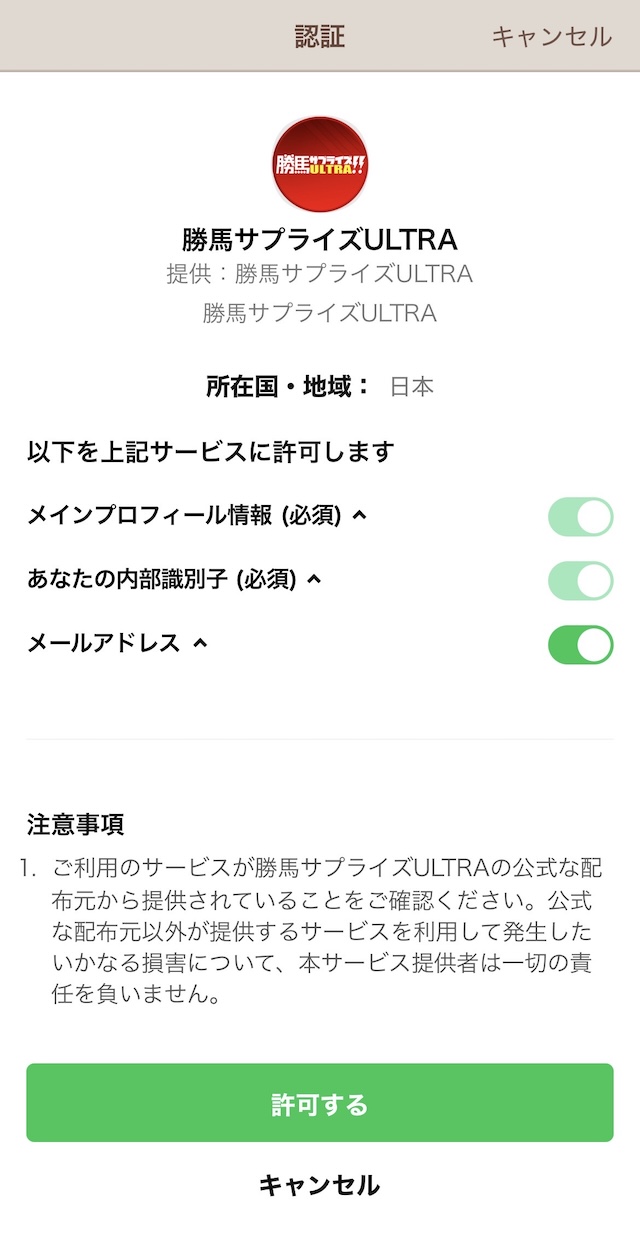The height and width of the screenshot is (1252, 640).
Task: Tap the green 許可する button
Action: [320, 1104]
